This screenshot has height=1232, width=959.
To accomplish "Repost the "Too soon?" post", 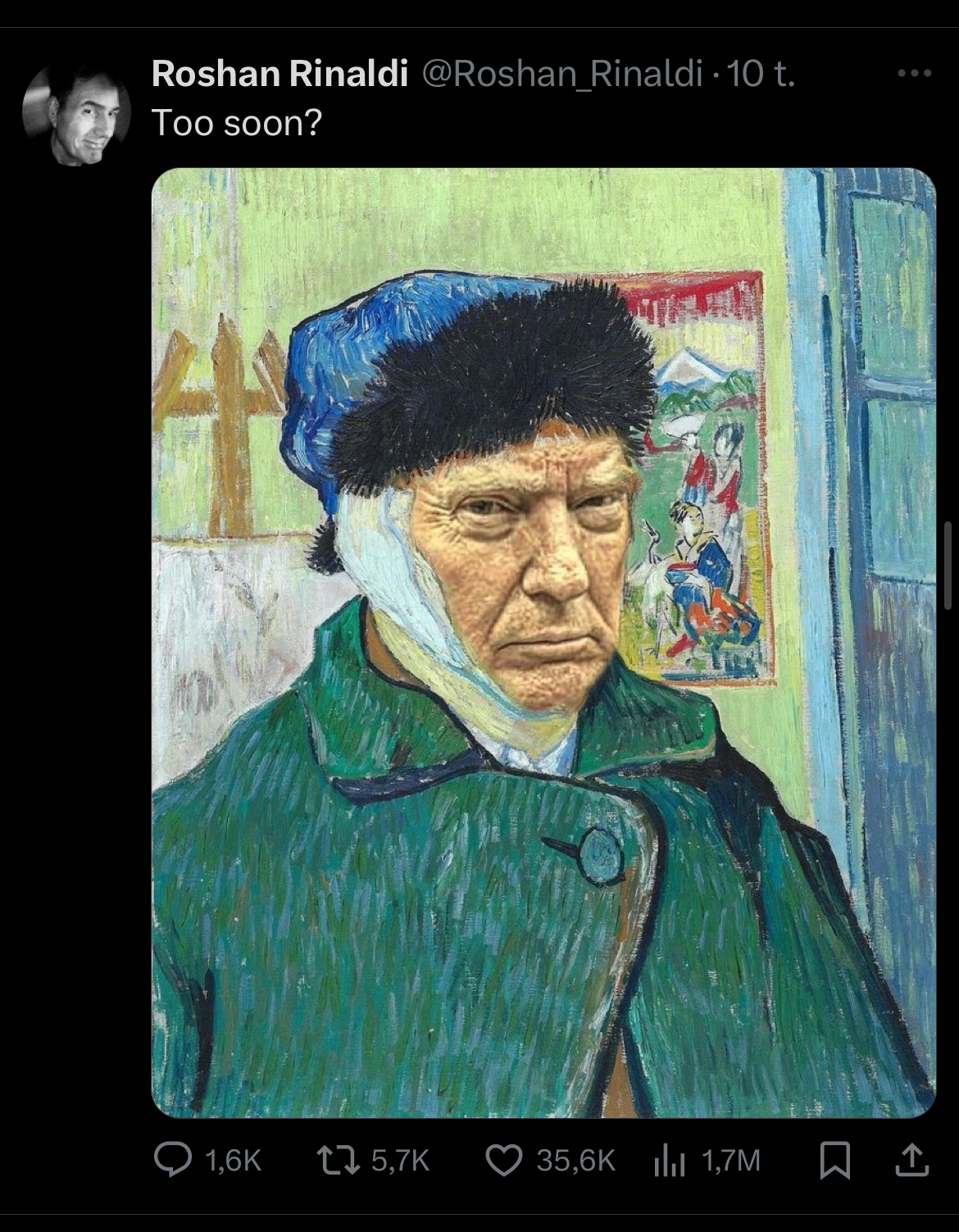I will pos(334,1160).
